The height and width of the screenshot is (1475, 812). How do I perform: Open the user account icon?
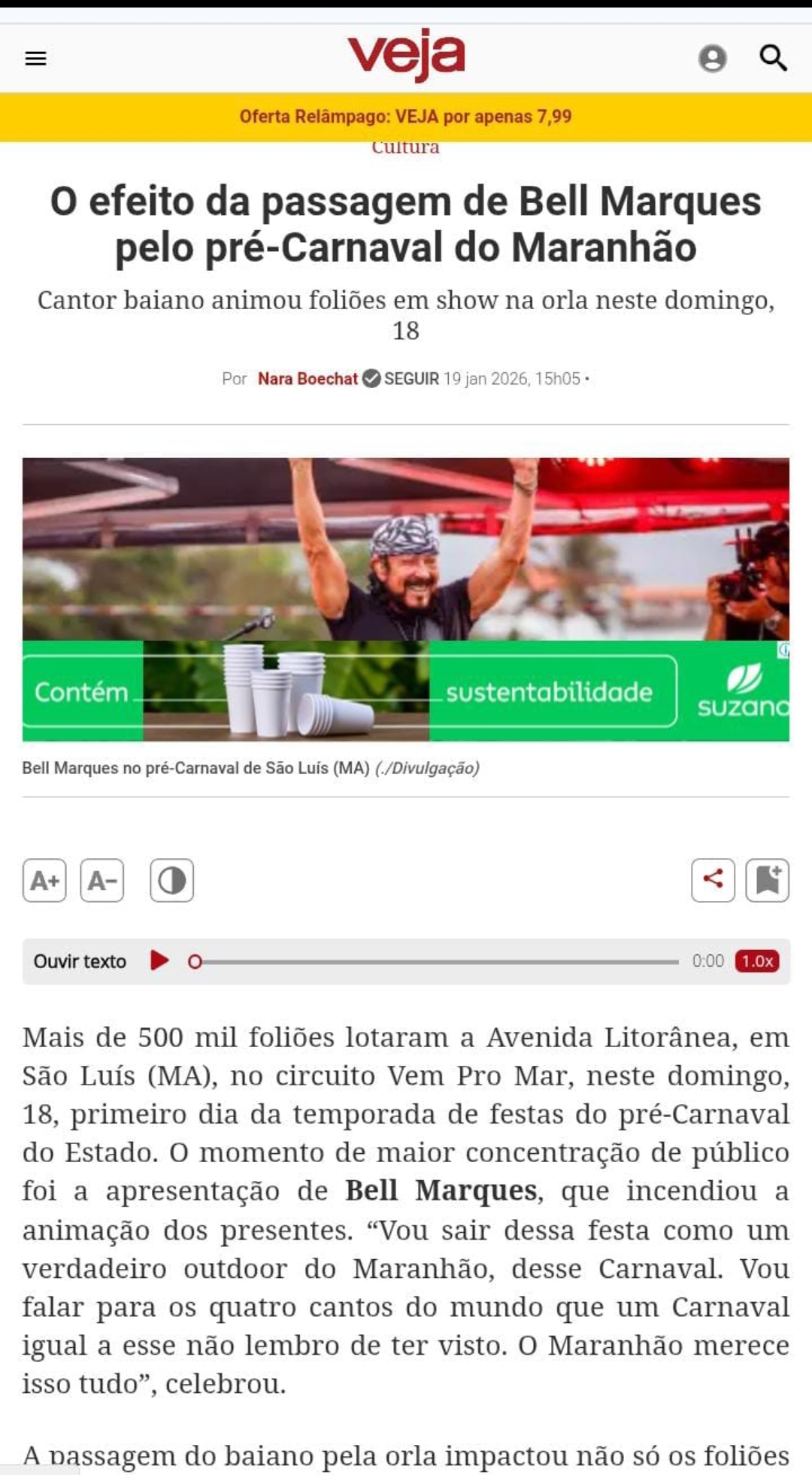pos(712,58)
